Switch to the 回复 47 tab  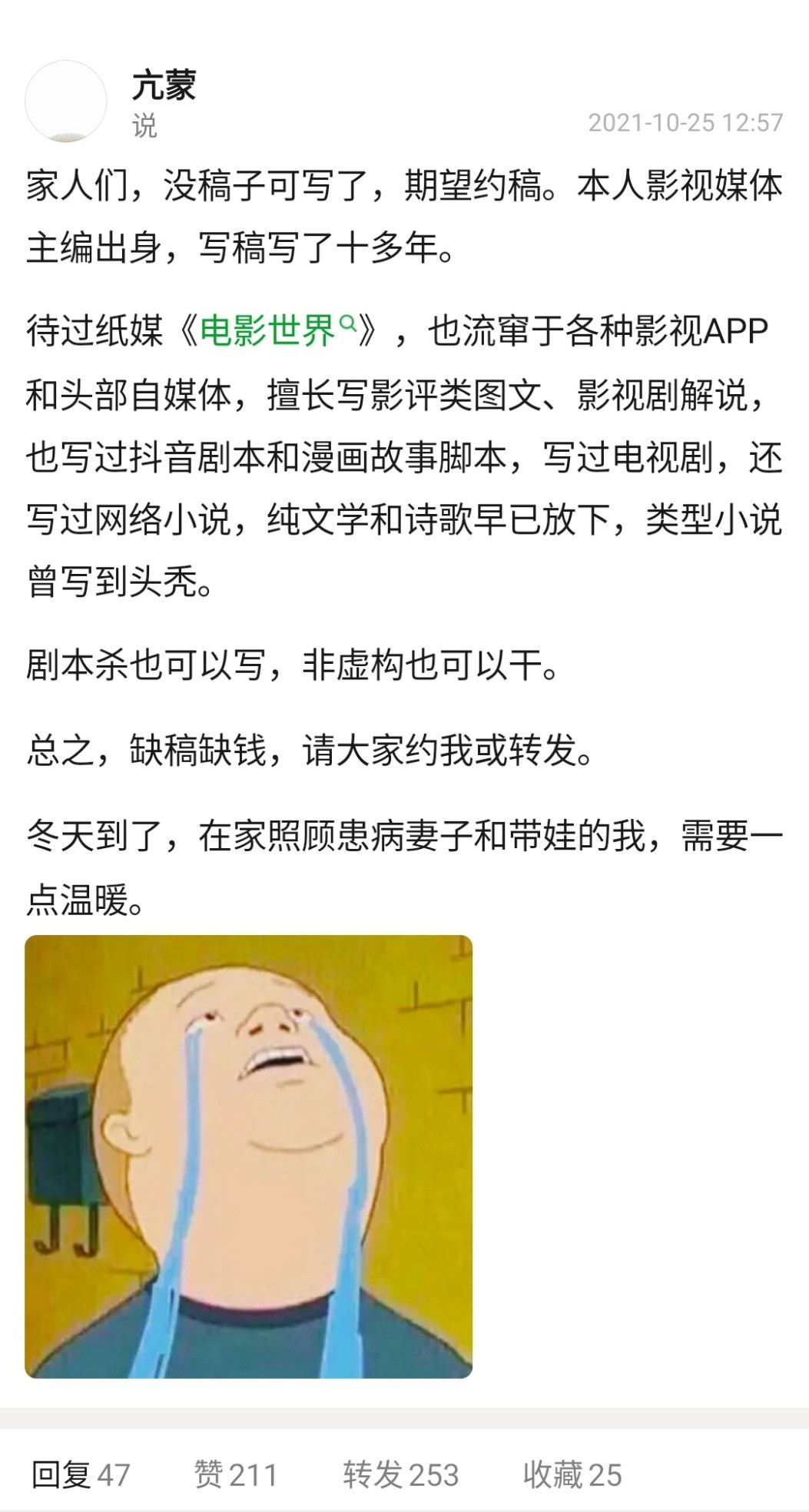81,1474
